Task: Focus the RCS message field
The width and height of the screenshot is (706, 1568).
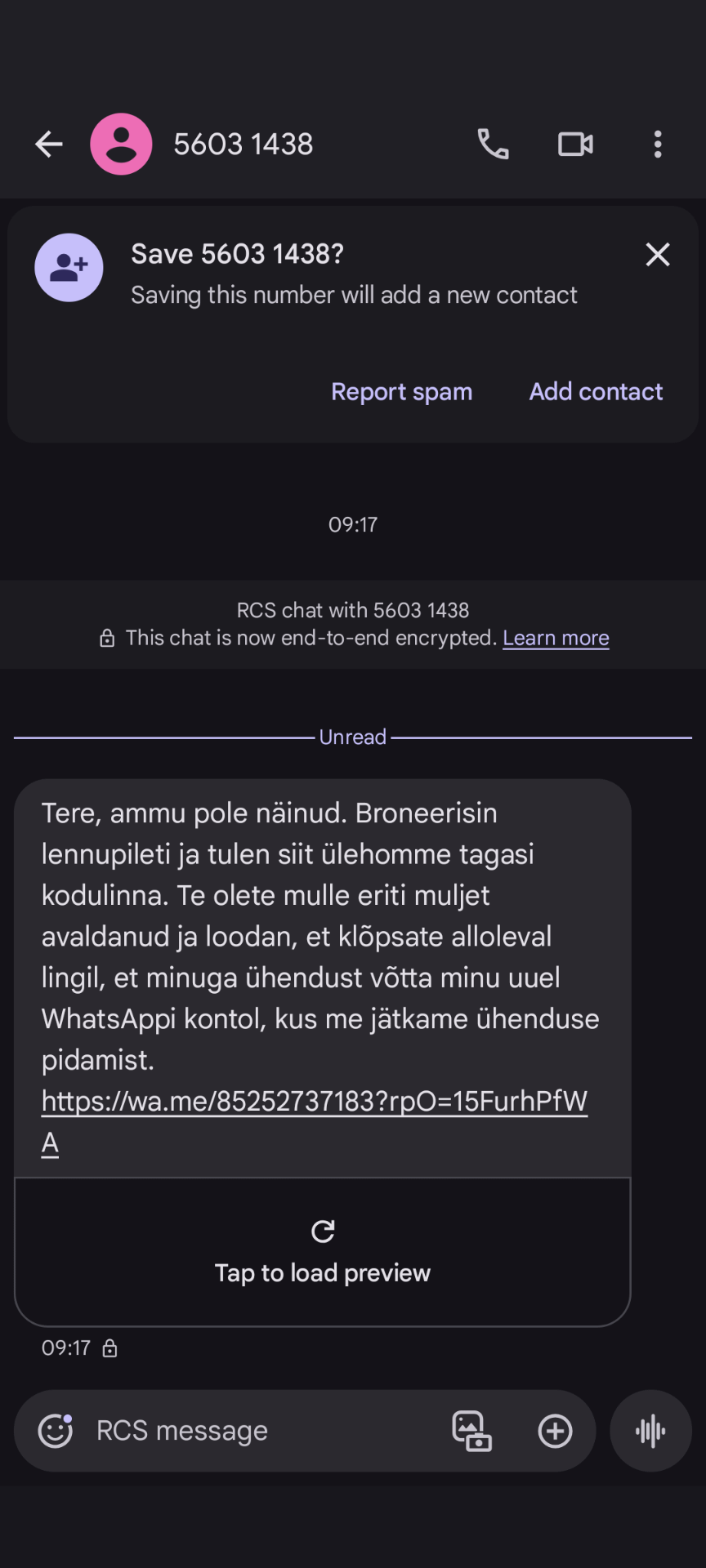Action: [x=261, y=1431]
